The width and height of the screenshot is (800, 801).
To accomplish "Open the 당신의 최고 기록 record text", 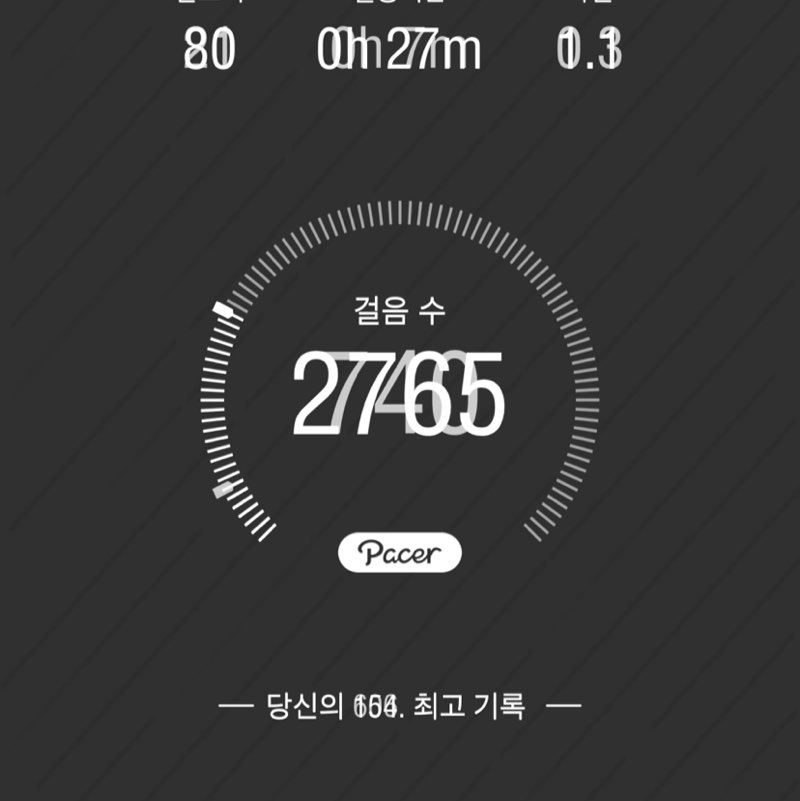I will pos(400,703).
